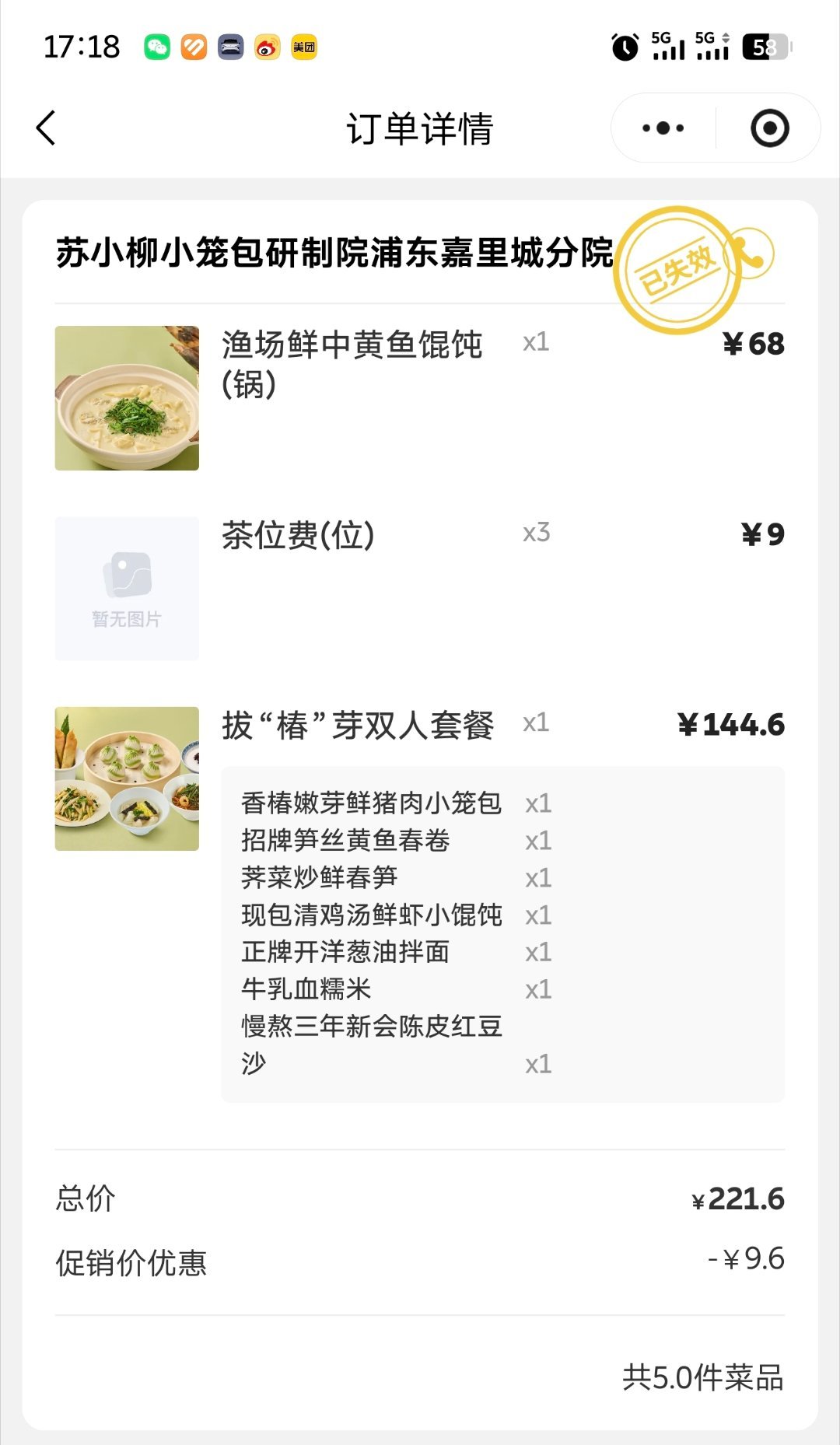Open the 拔"椿"芽双人套餐 set meal image
840x1445 pixels.
point(126,774)
